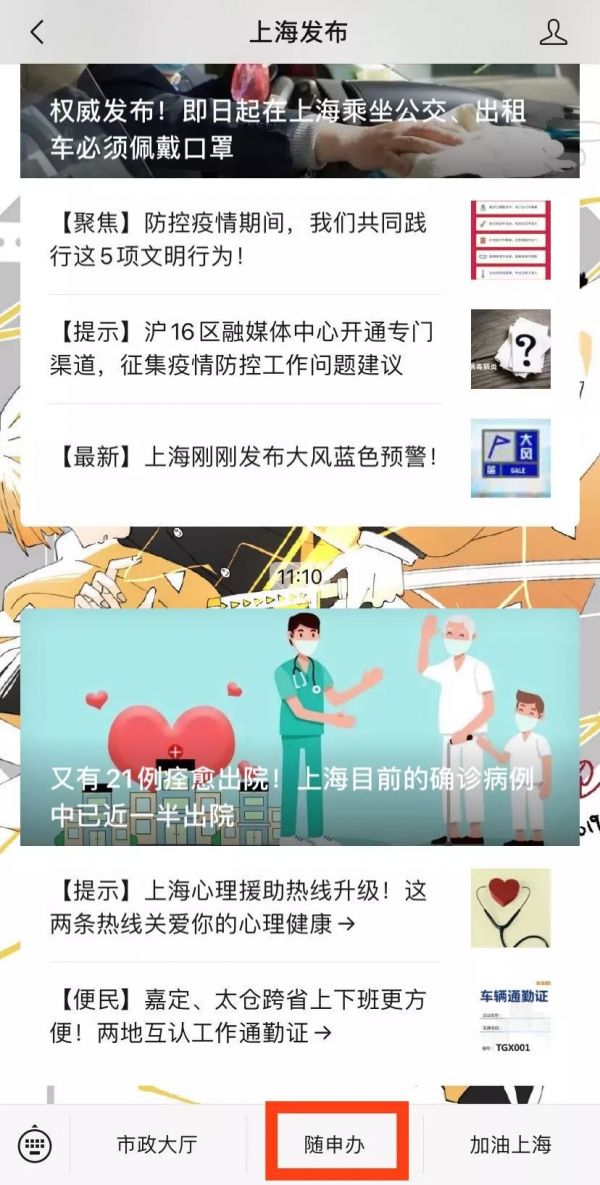
Task: Open the 上海心理援助热线升级 article
Action: point(299,907)
